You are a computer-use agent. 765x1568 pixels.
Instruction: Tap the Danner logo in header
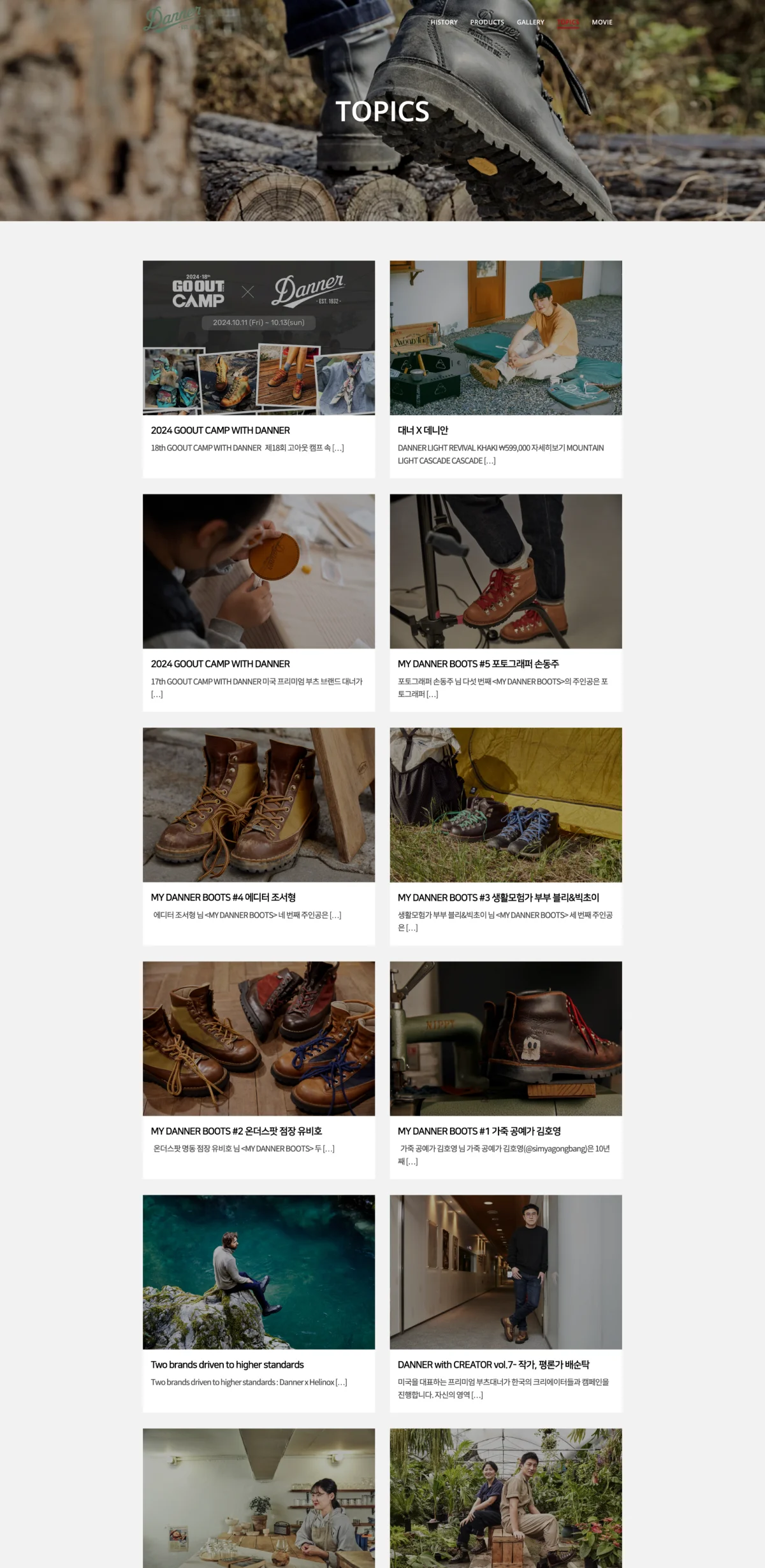(x=172, y=19)
